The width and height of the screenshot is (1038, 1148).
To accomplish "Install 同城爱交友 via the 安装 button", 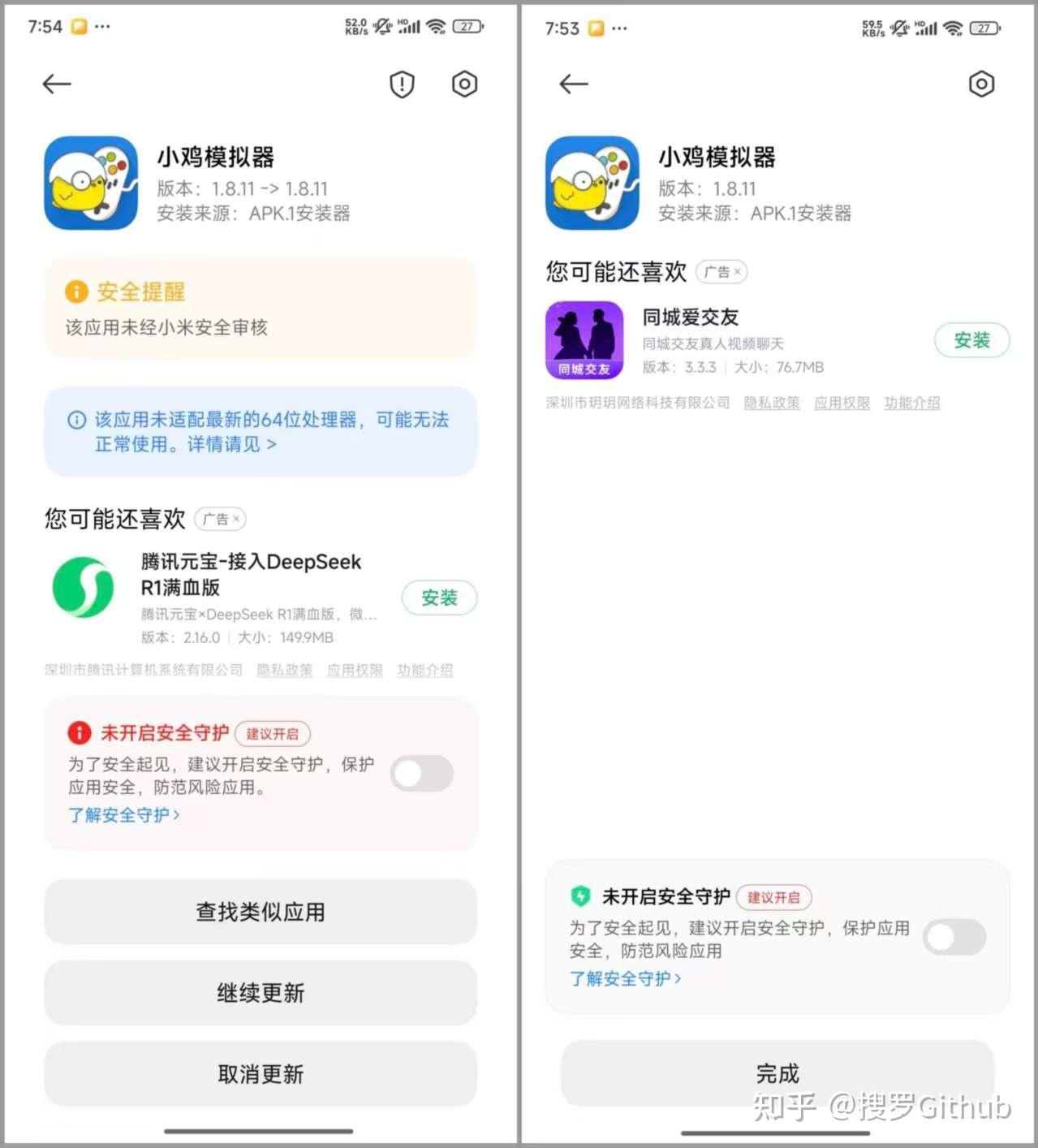I will [x=971, y=340].
